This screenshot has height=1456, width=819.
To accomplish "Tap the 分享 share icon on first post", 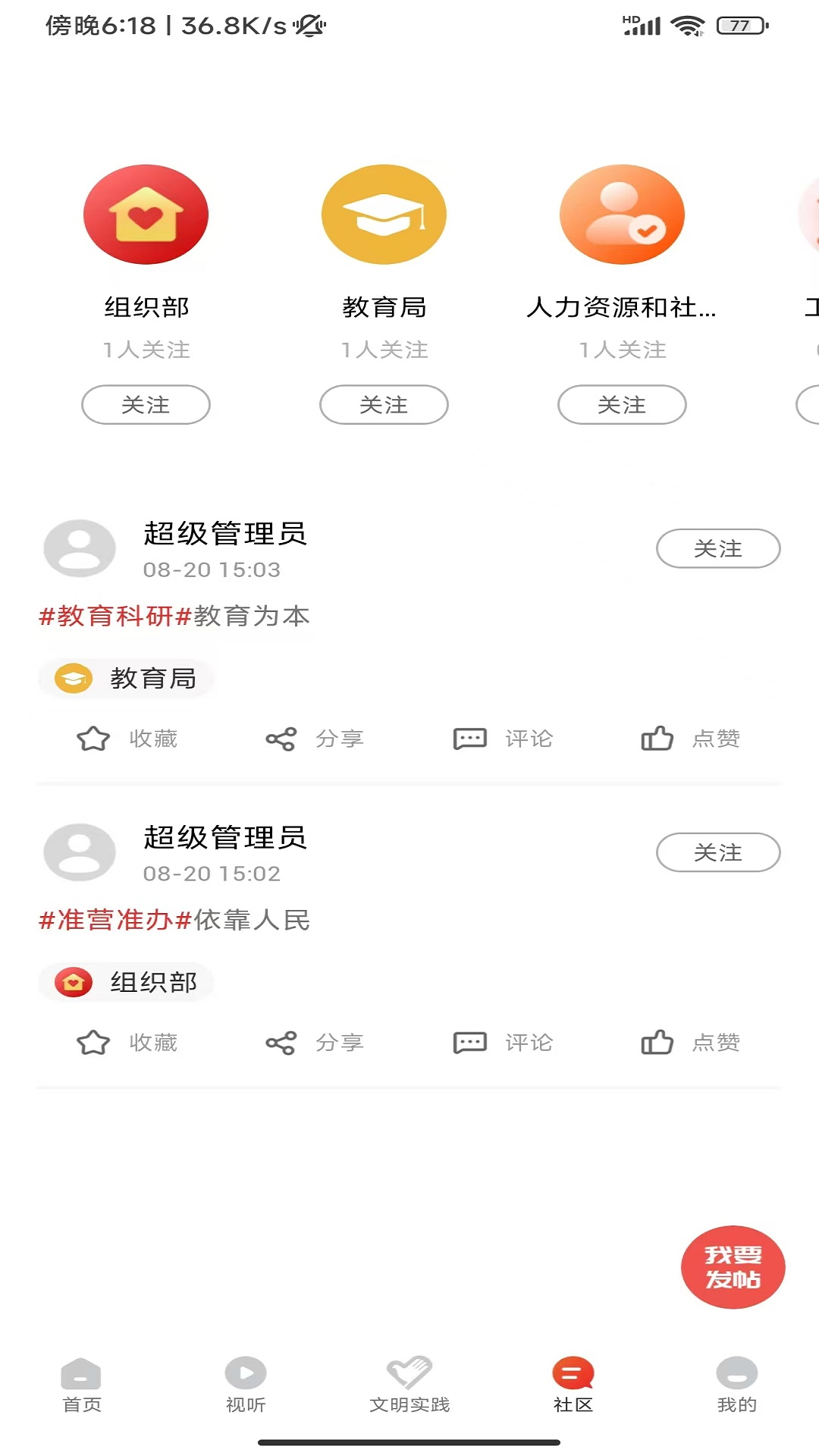I will pos(281,738).
